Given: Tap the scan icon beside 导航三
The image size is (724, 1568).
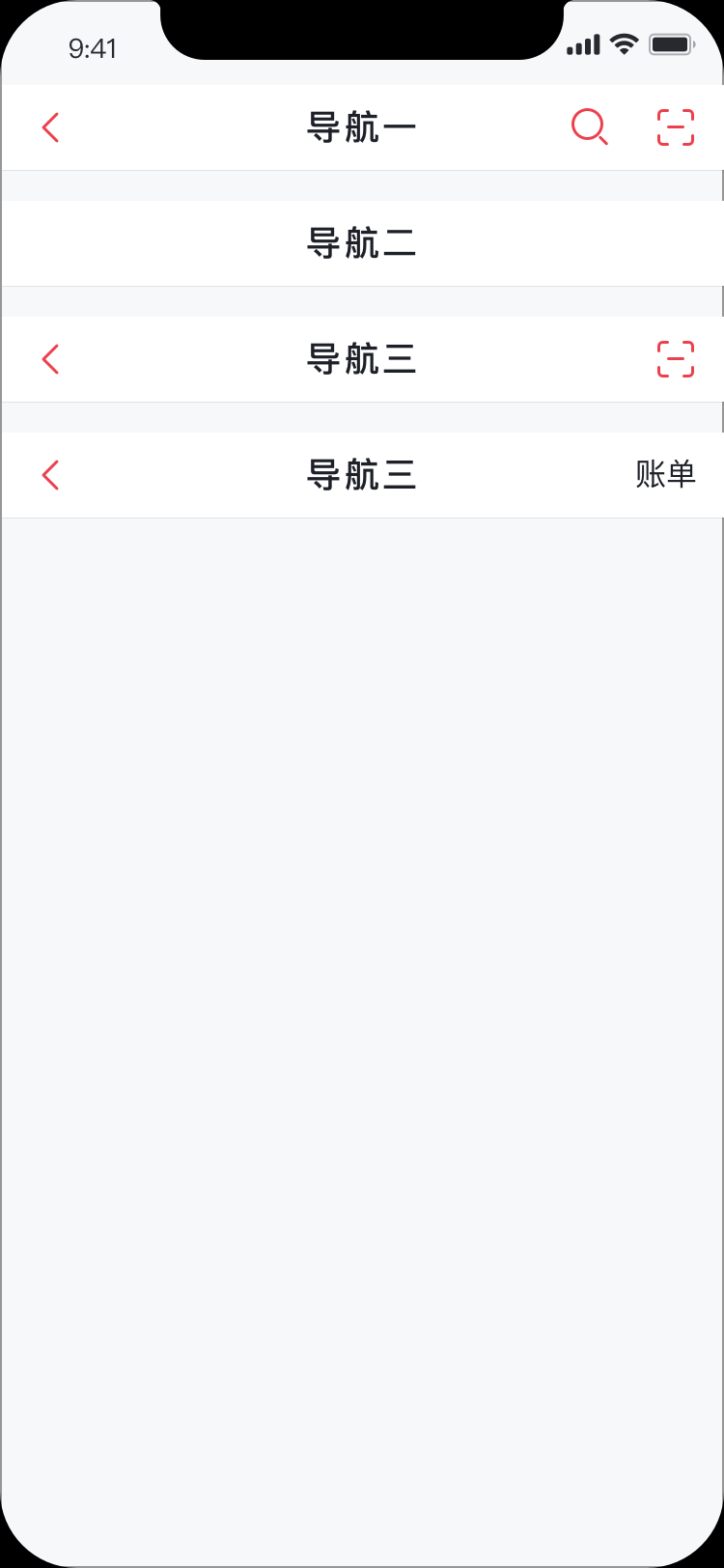Looking at the screenshot, I should click(676, 359).
